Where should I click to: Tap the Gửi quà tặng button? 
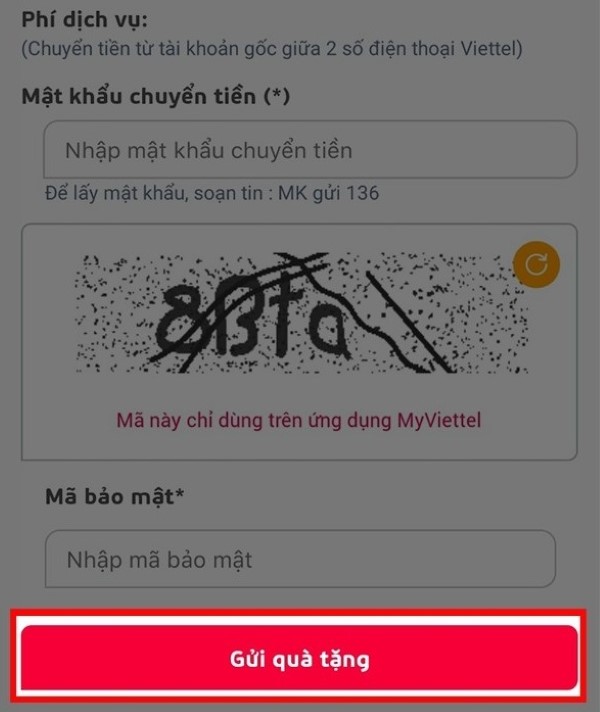point(300,659)
